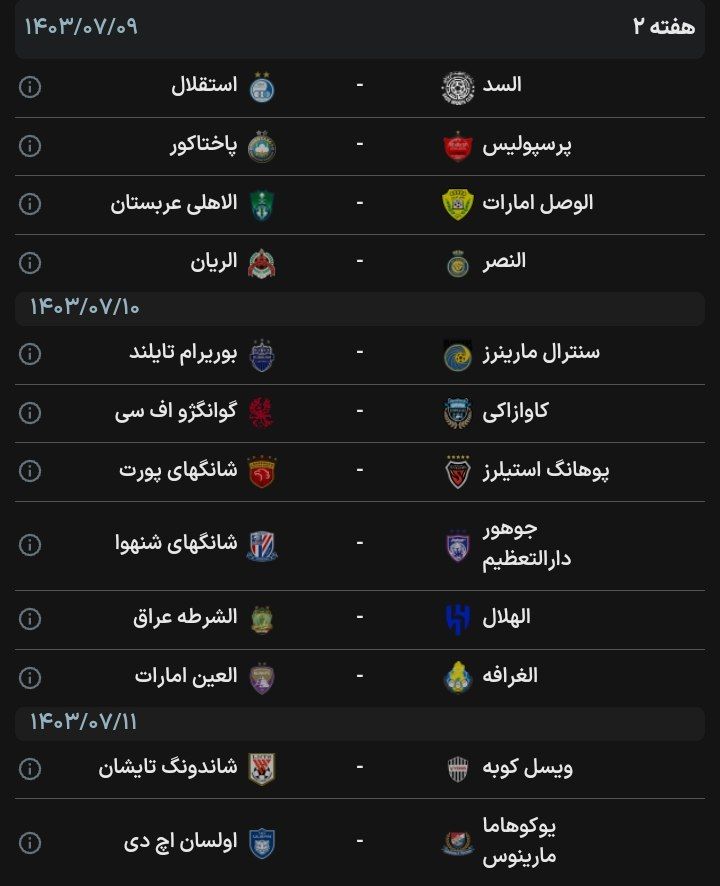View info for الوصل امارات vs الاهلی عربستان
Image resolution: width=720 pixels, height=886 pixels.
point(30,204)
